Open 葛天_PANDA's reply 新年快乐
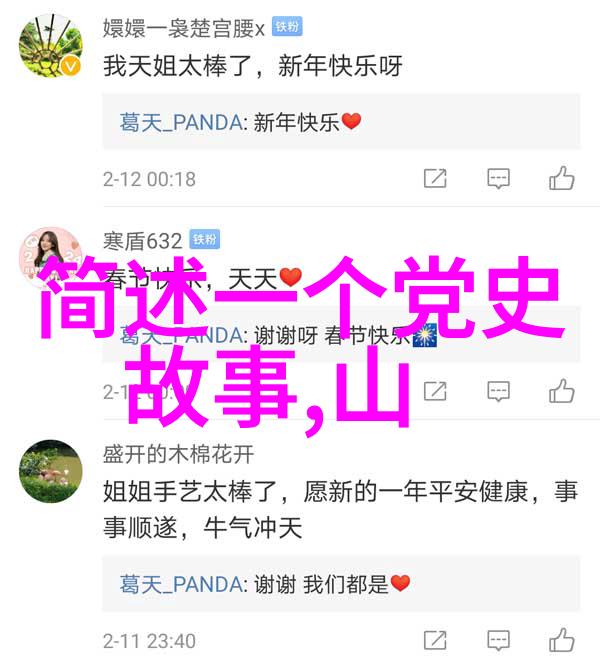The width and height of the screenshot is (600, 662). (240, 122)
